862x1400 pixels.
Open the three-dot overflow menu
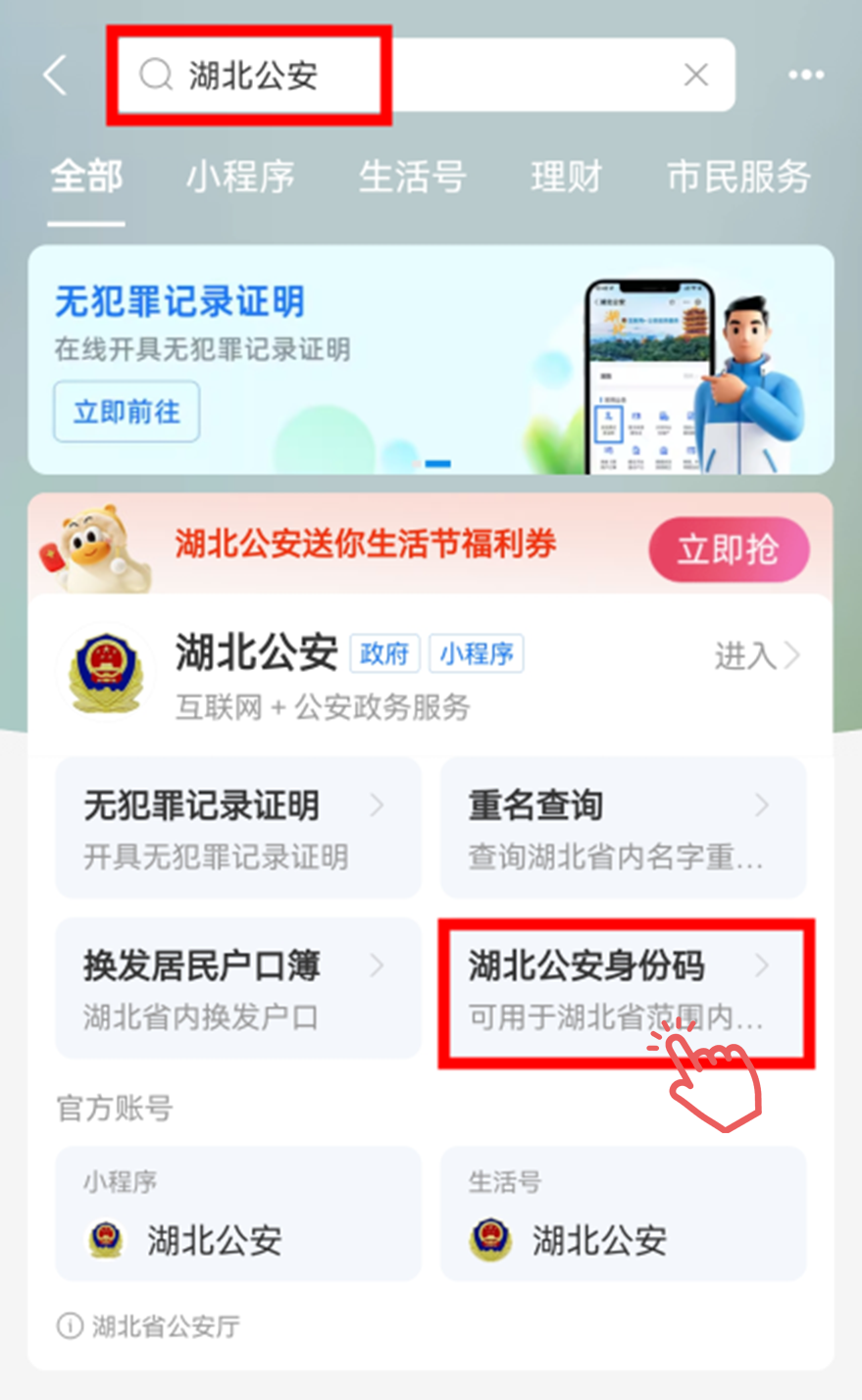[x=805, y=76]
